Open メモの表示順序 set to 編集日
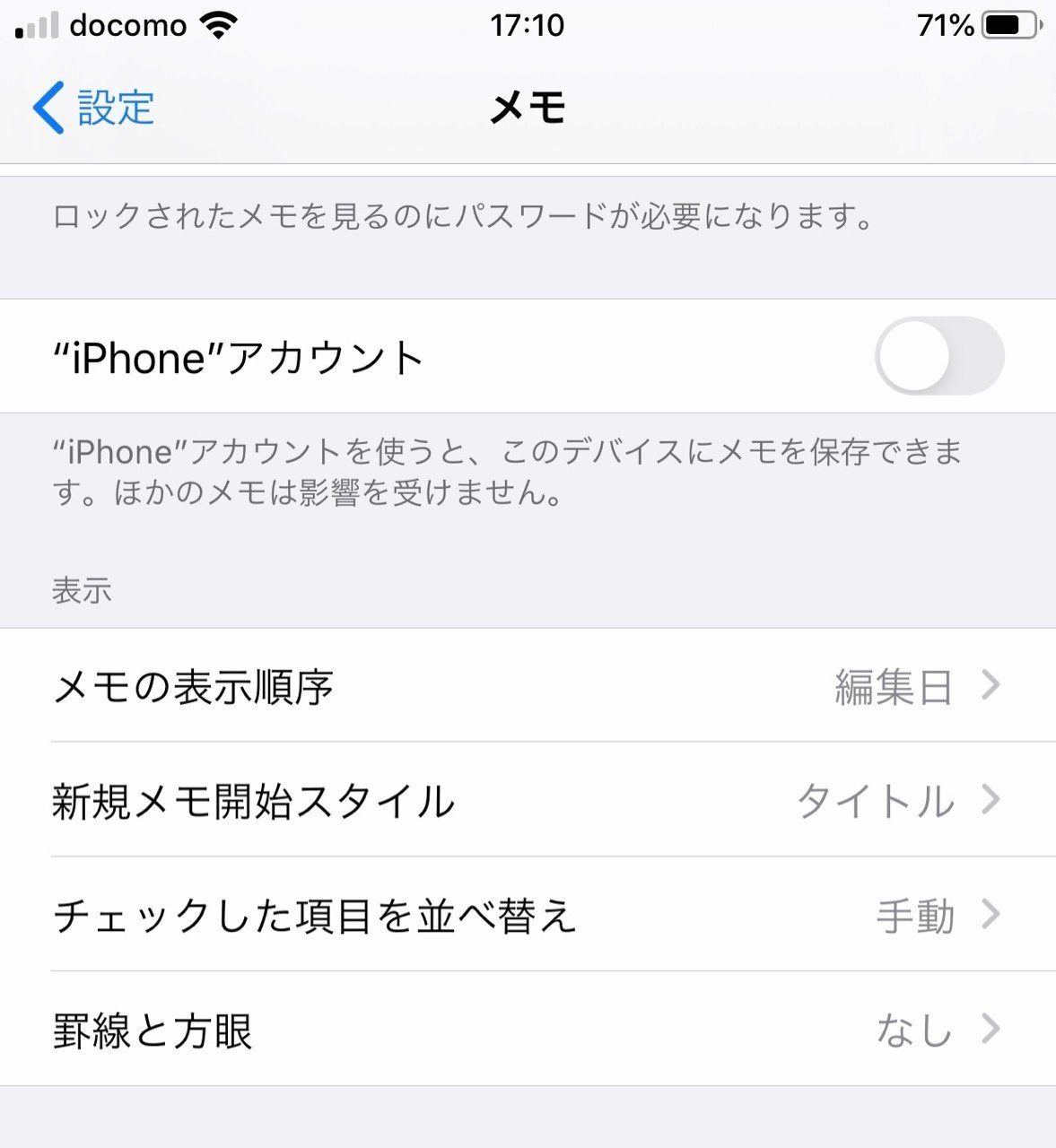The height and width of the screenshot is (1148, 1056). 528,686
